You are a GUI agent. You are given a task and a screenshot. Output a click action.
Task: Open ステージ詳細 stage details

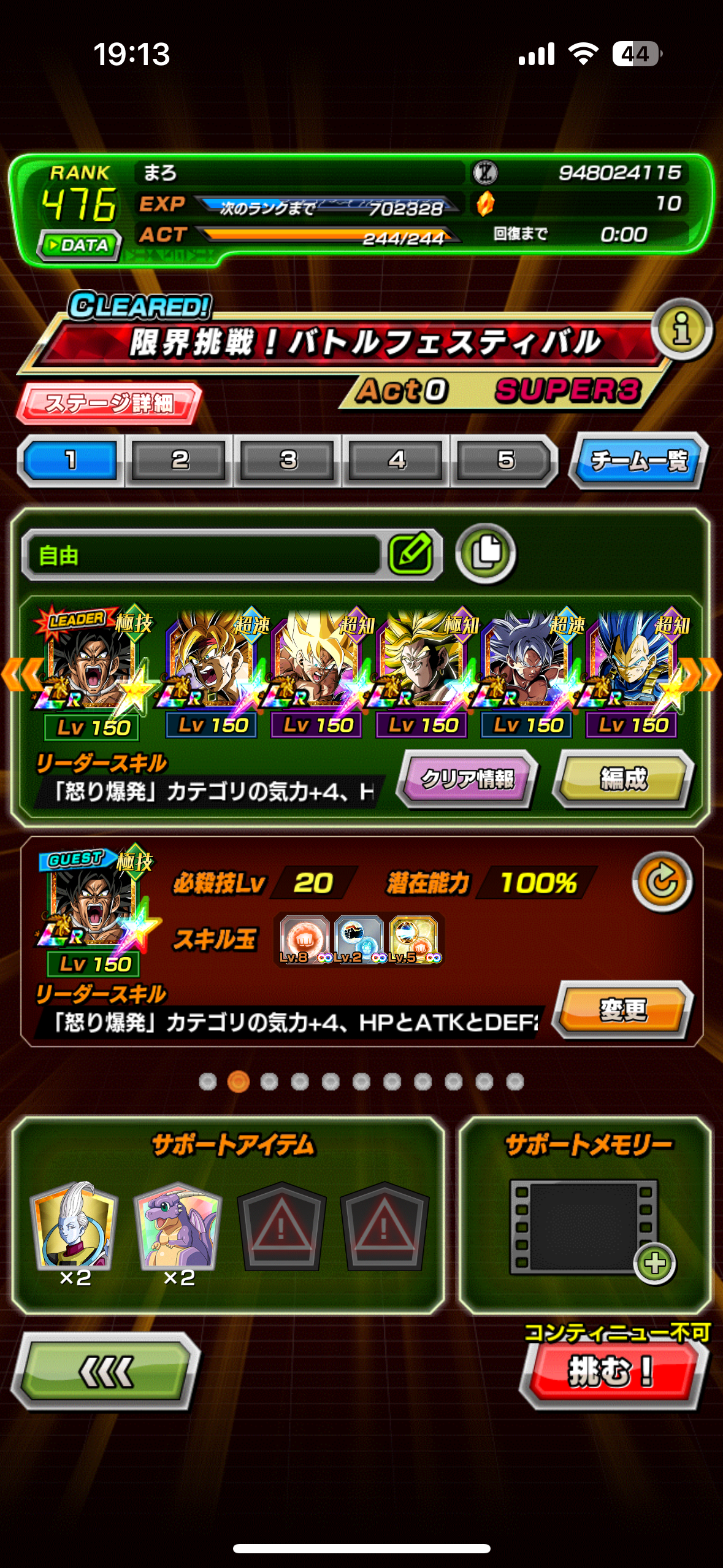(109, 403)
